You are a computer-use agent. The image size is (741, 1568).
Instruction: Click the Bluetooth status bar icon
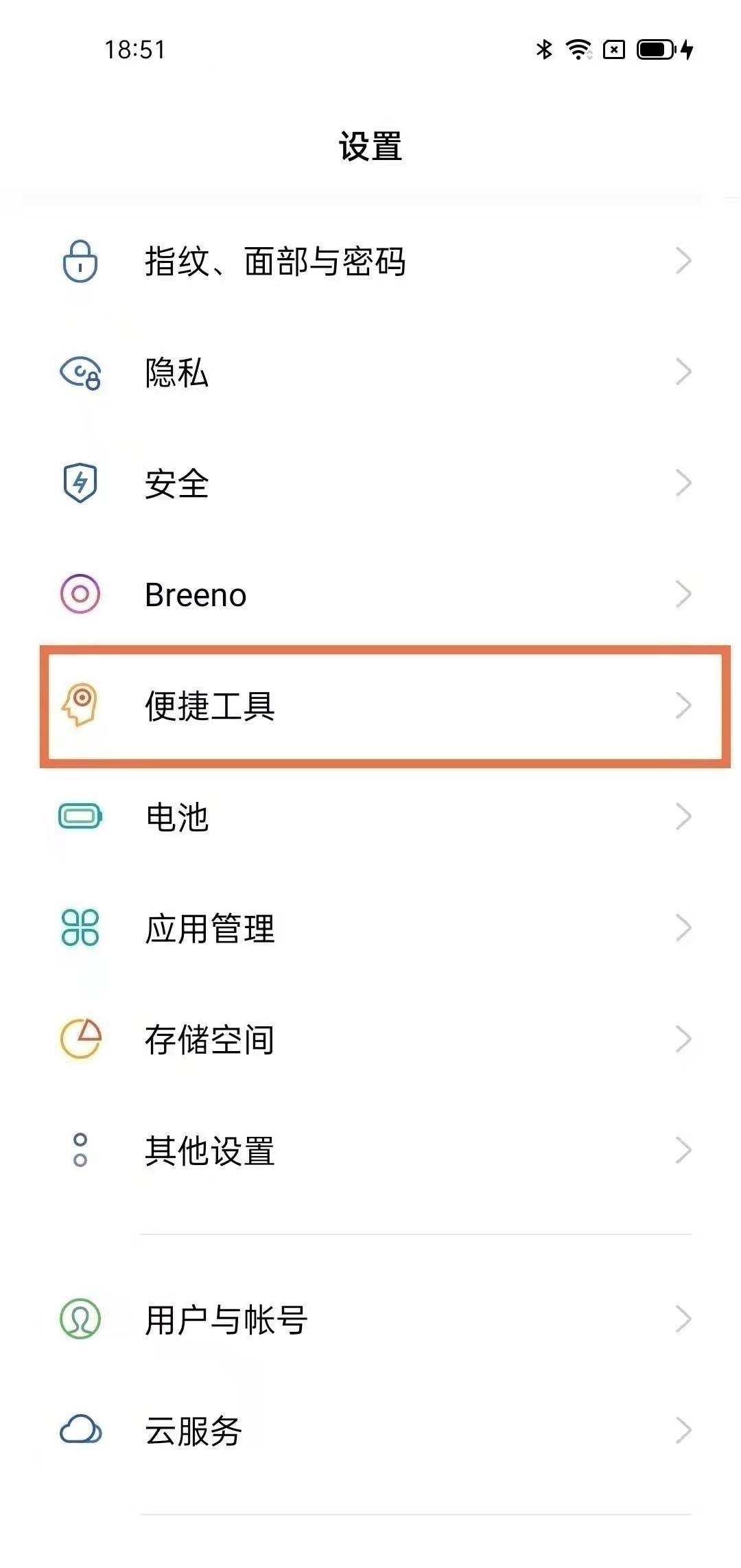point(544,49)
